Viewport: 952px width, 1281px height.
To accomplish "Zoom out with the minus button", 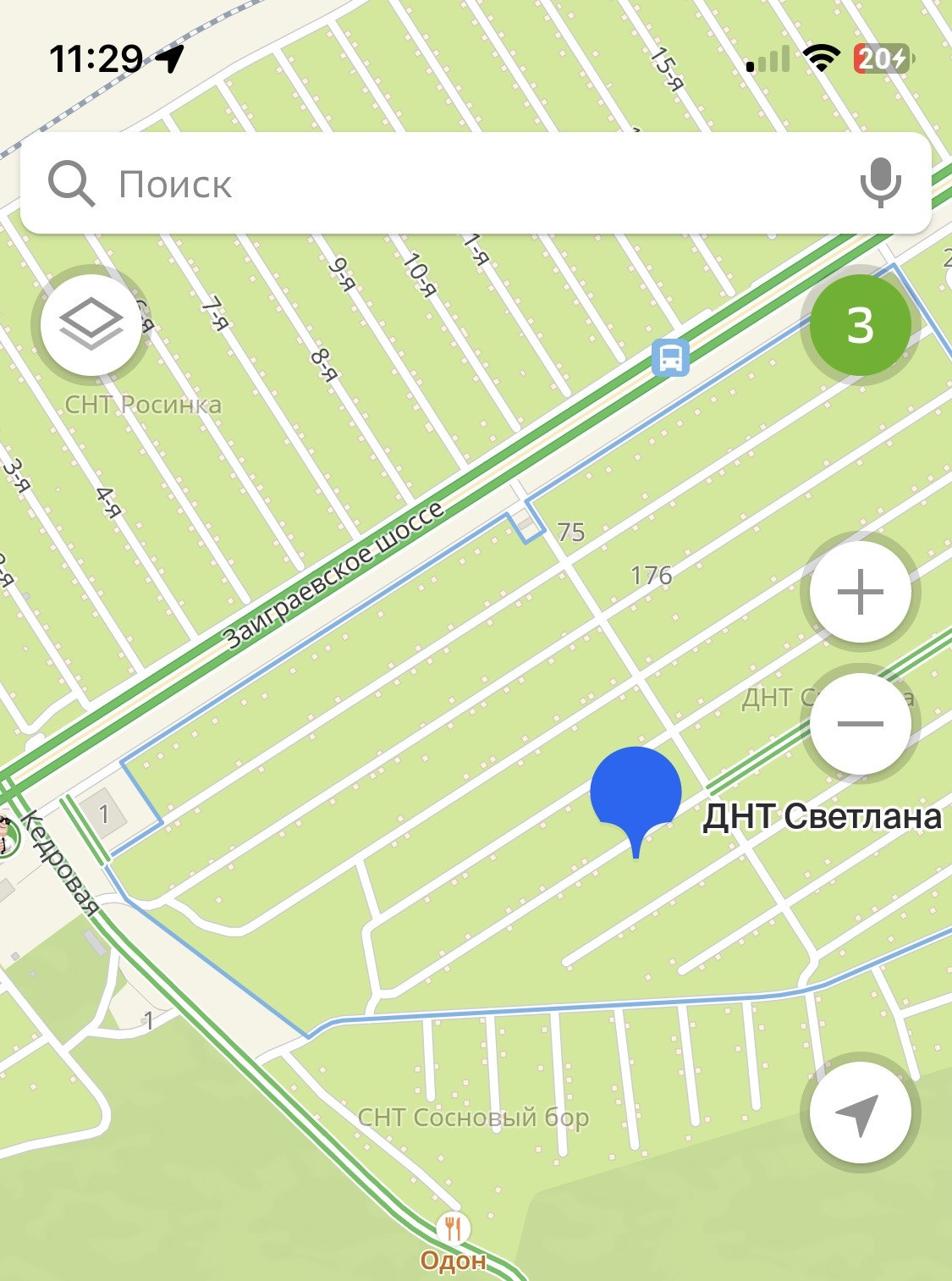I will point(860,723).
